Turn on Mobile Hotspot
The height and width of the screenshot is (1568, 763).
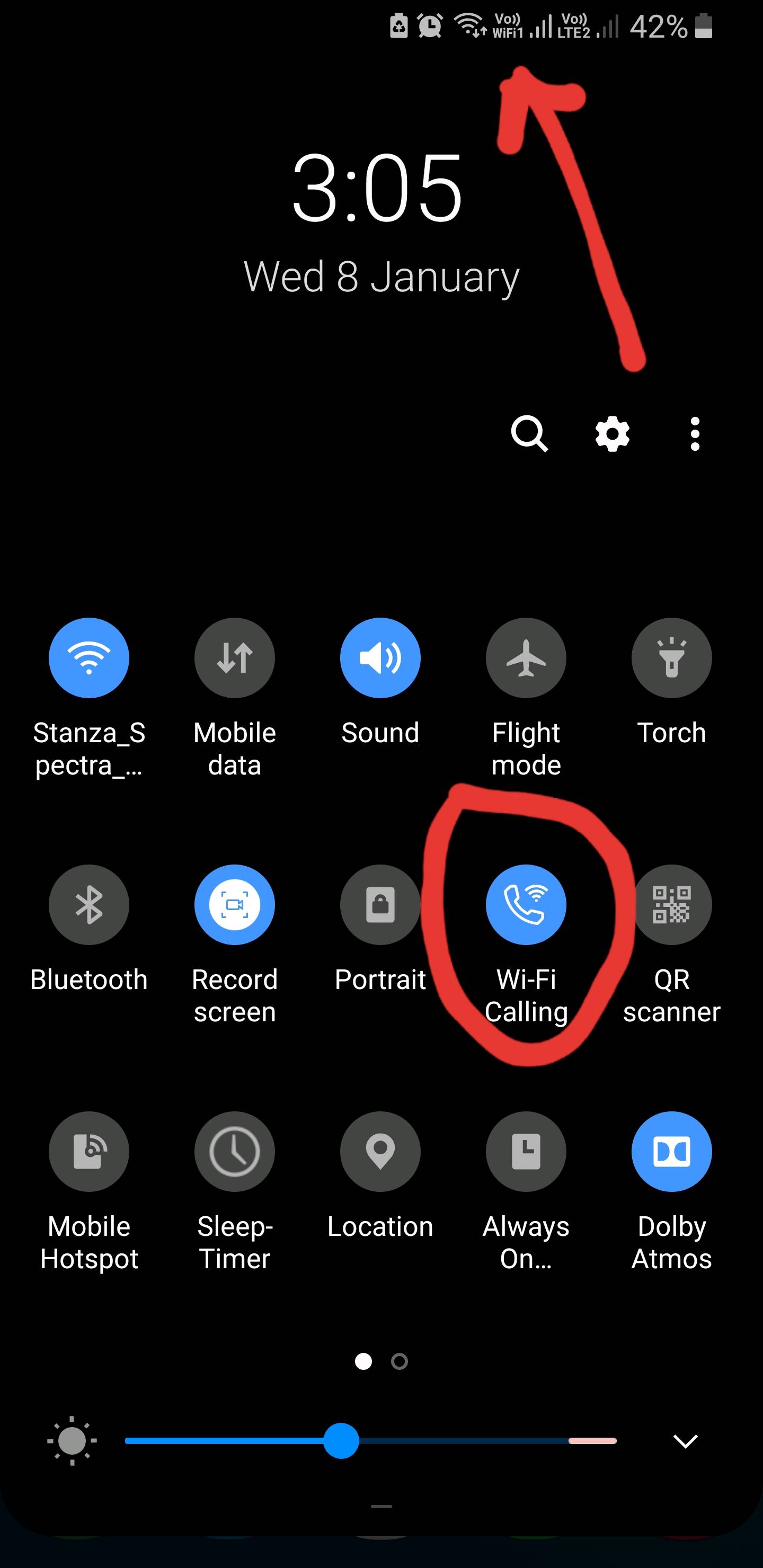[89, 1151]
